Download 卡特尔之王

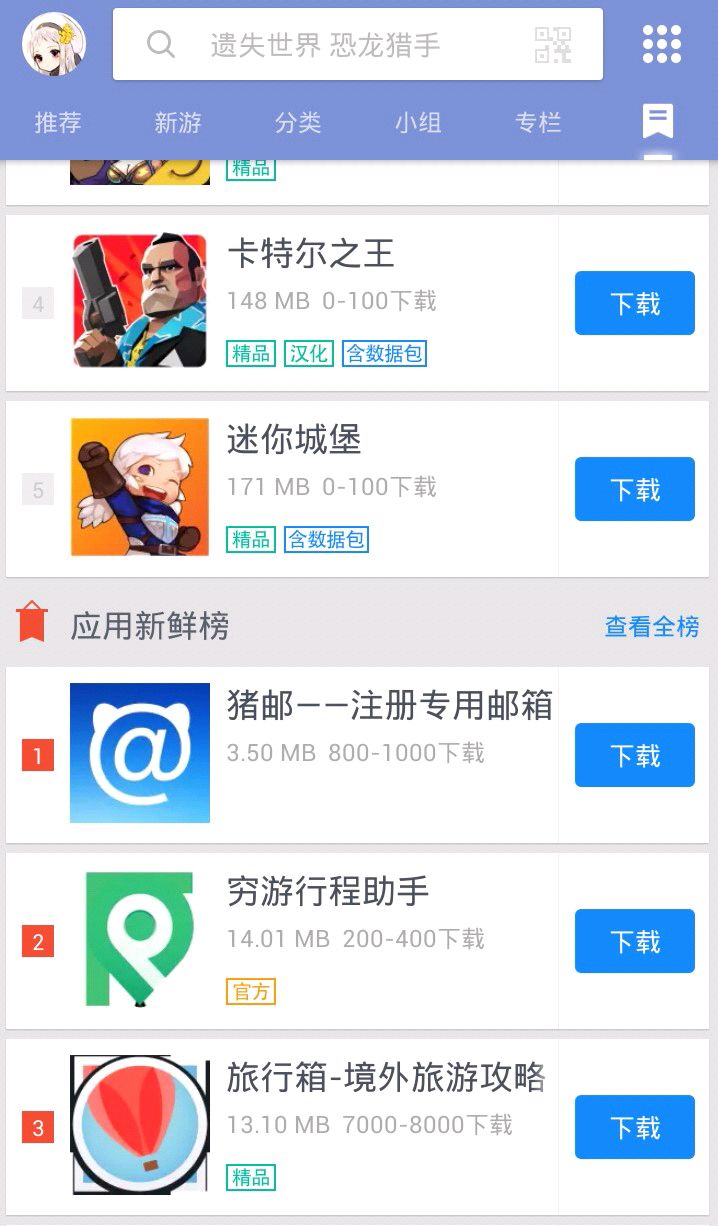(x=634, y=303)
